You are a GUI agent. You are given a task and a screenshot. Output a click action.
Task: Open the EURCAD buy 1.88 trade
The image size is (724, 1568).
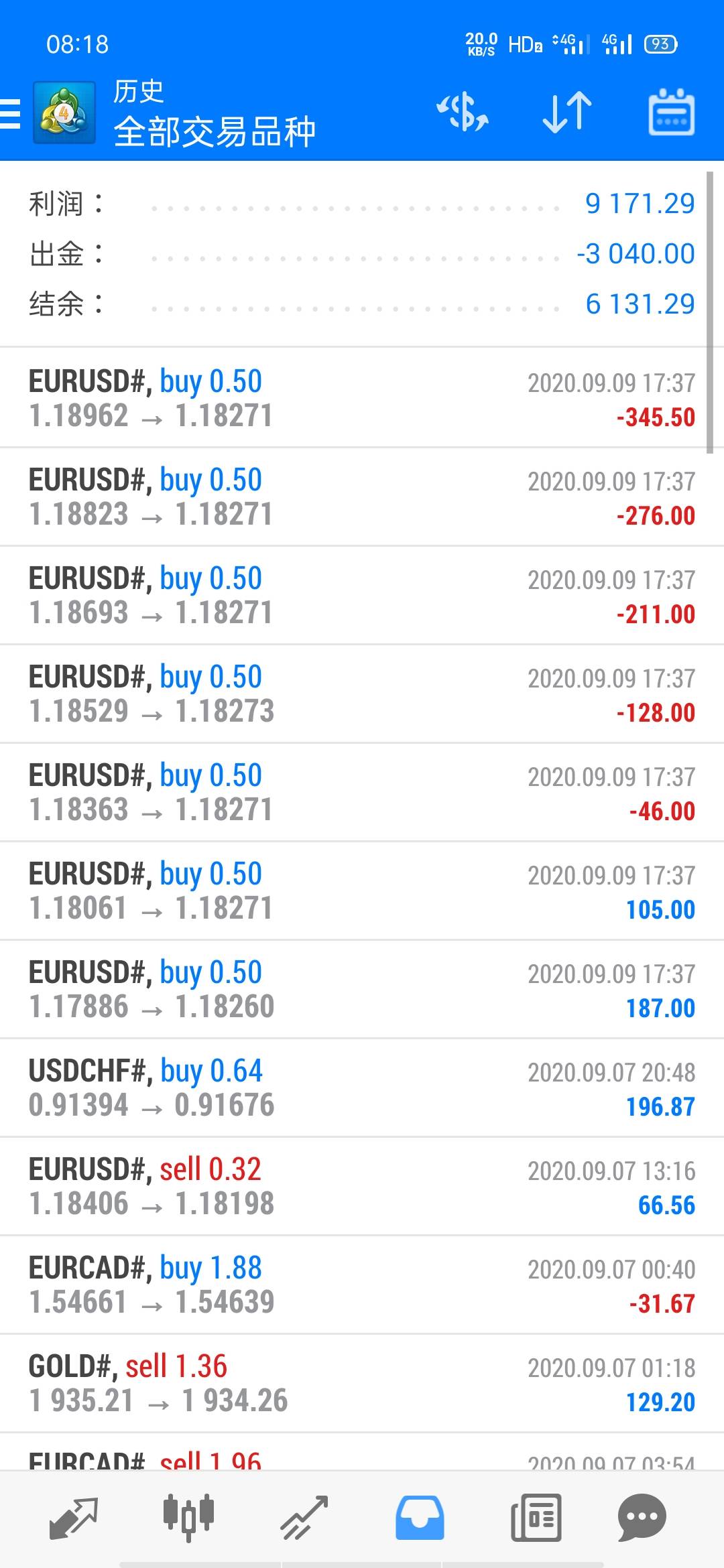click(362, 1285)
